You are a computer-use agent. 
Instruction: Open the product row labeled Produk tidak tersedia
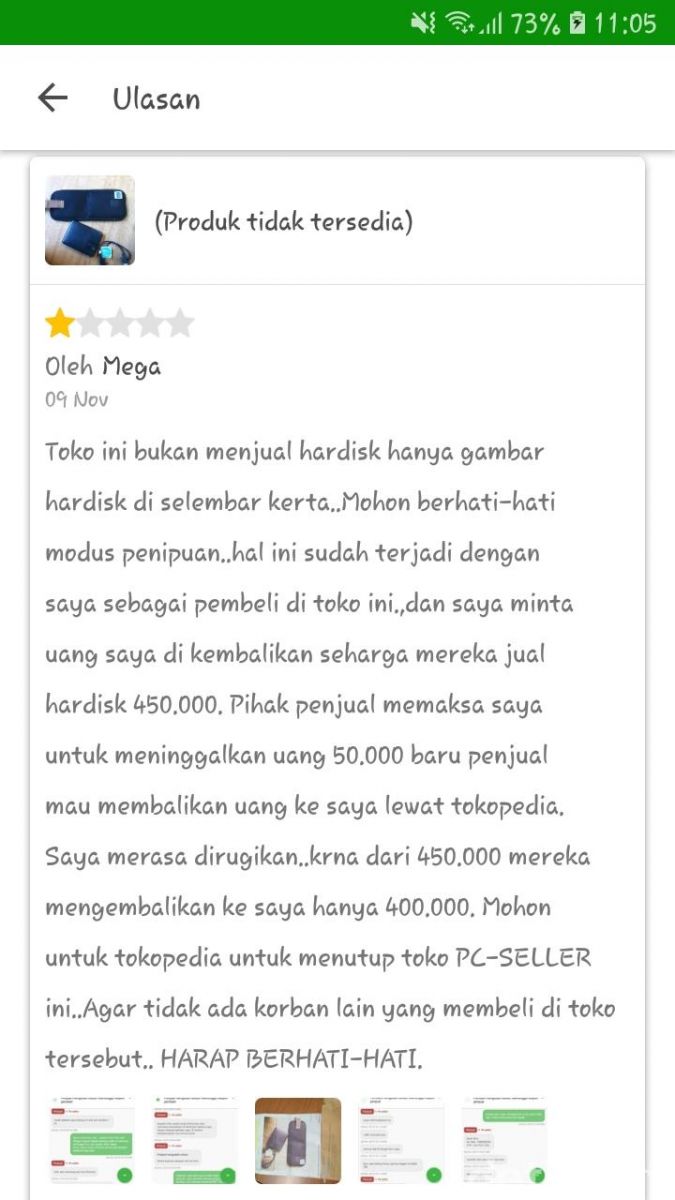(x=337, y=221)
